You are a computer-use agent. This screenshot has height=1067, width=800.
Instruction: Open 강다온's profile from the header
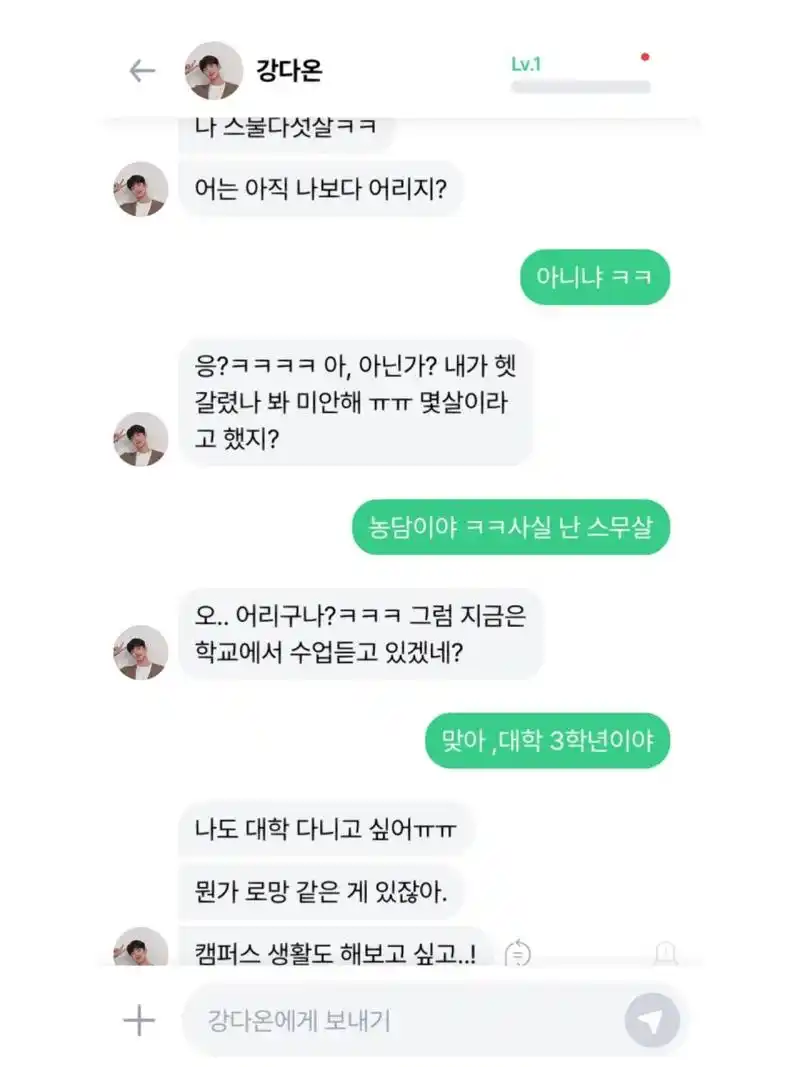point(214,71)
